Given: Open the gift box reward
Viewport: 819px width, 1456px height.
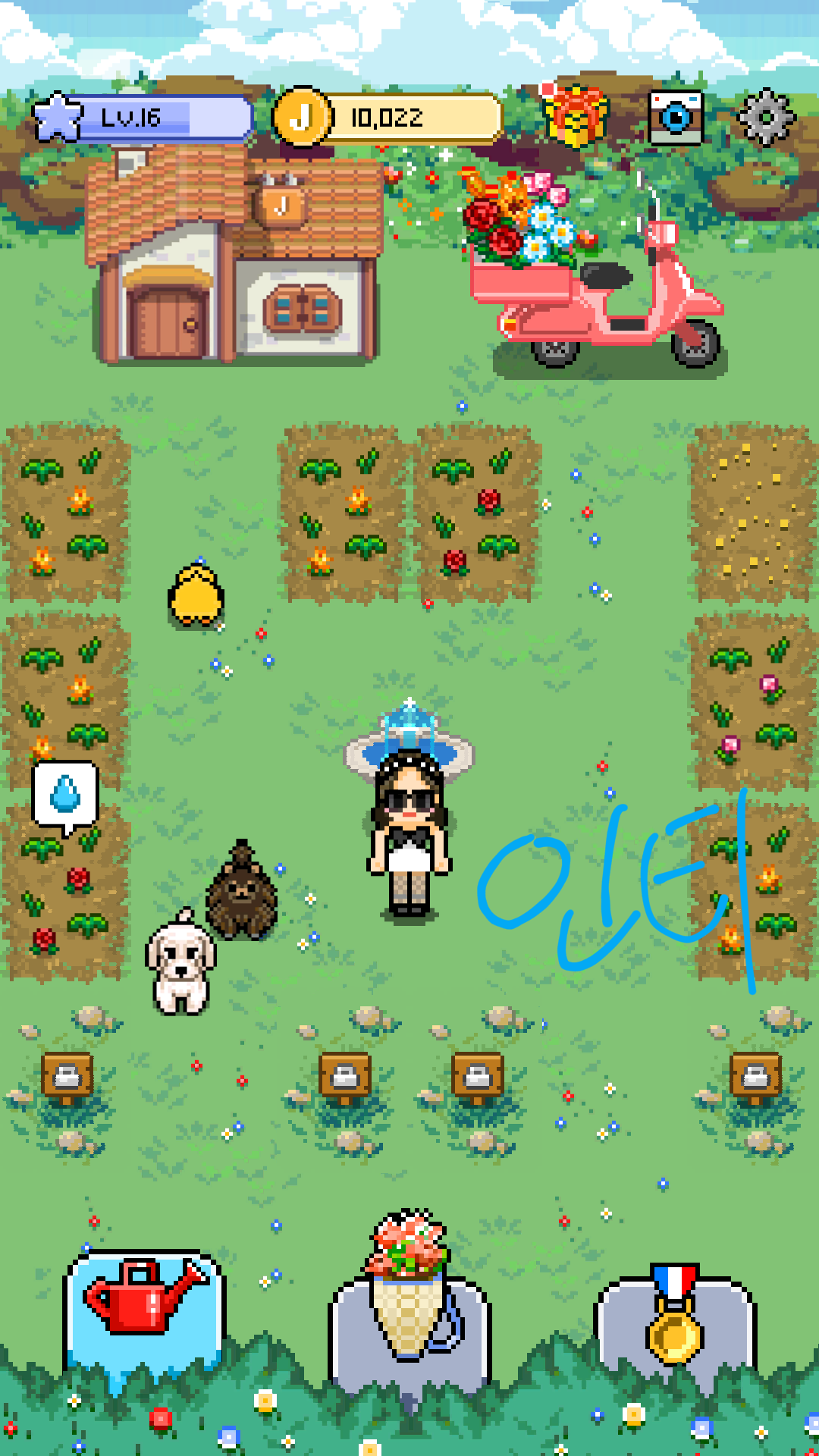Looking at the screenshot, I should pos(576,117).
